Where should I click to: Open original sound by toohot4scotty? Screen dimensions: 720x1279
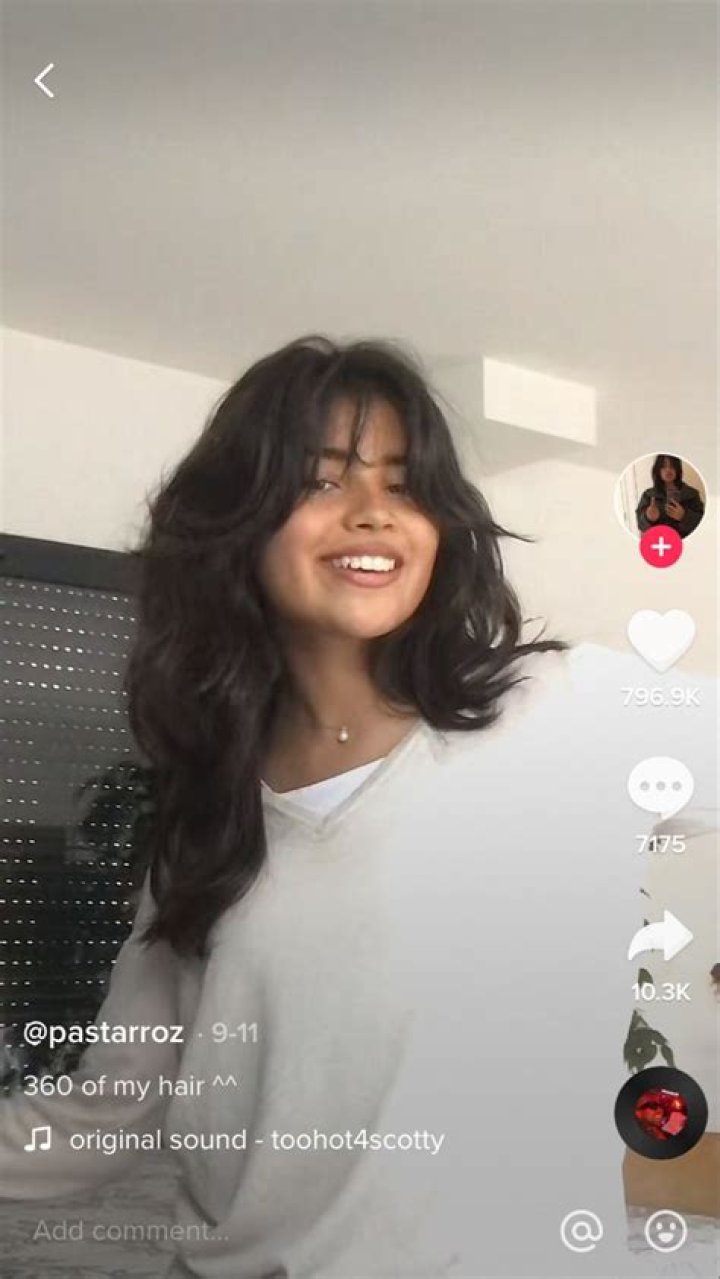(x=256, y=1140)
